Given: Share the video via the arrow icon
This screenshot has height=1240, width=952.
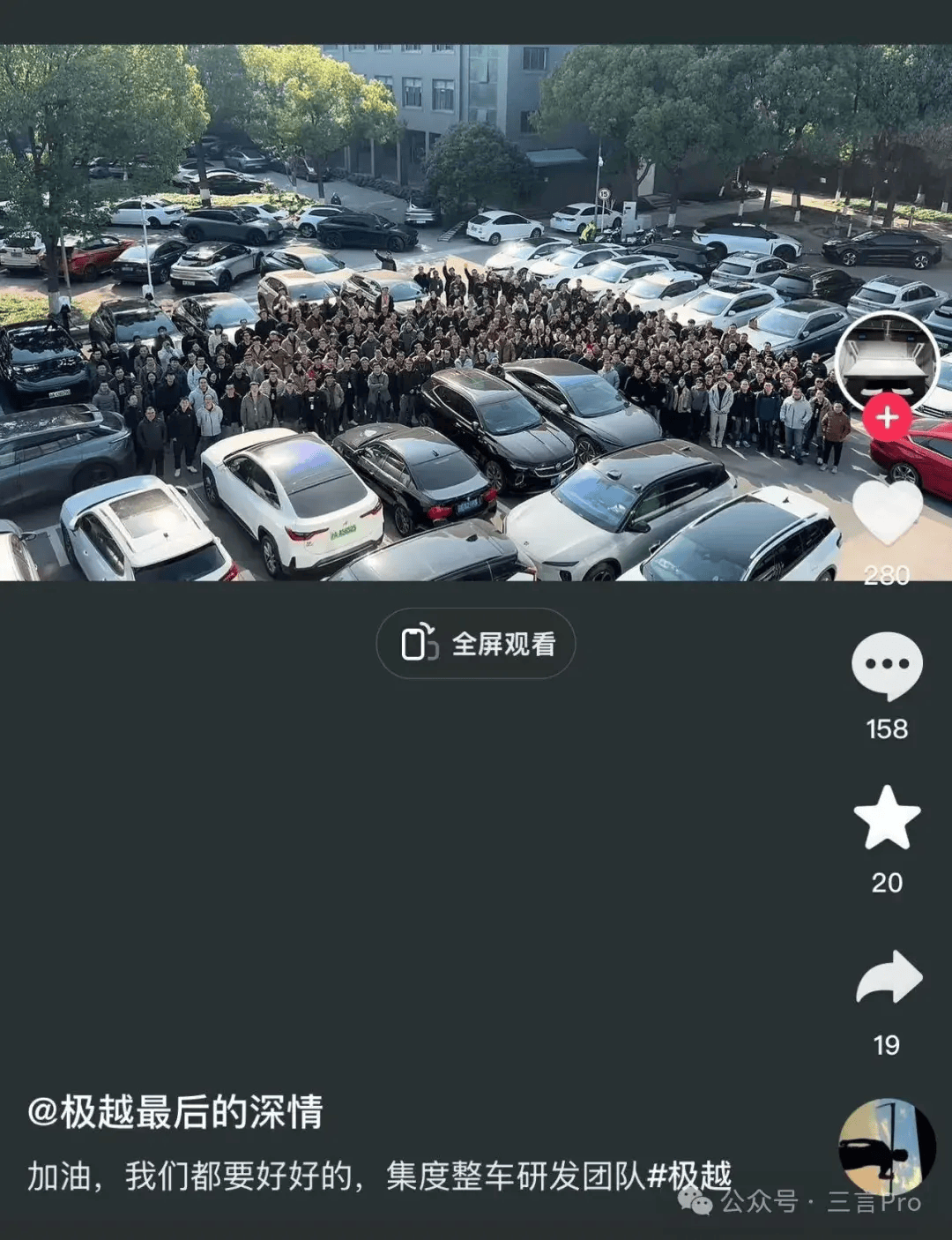Looking at the screenshot, I should (889, 978).
